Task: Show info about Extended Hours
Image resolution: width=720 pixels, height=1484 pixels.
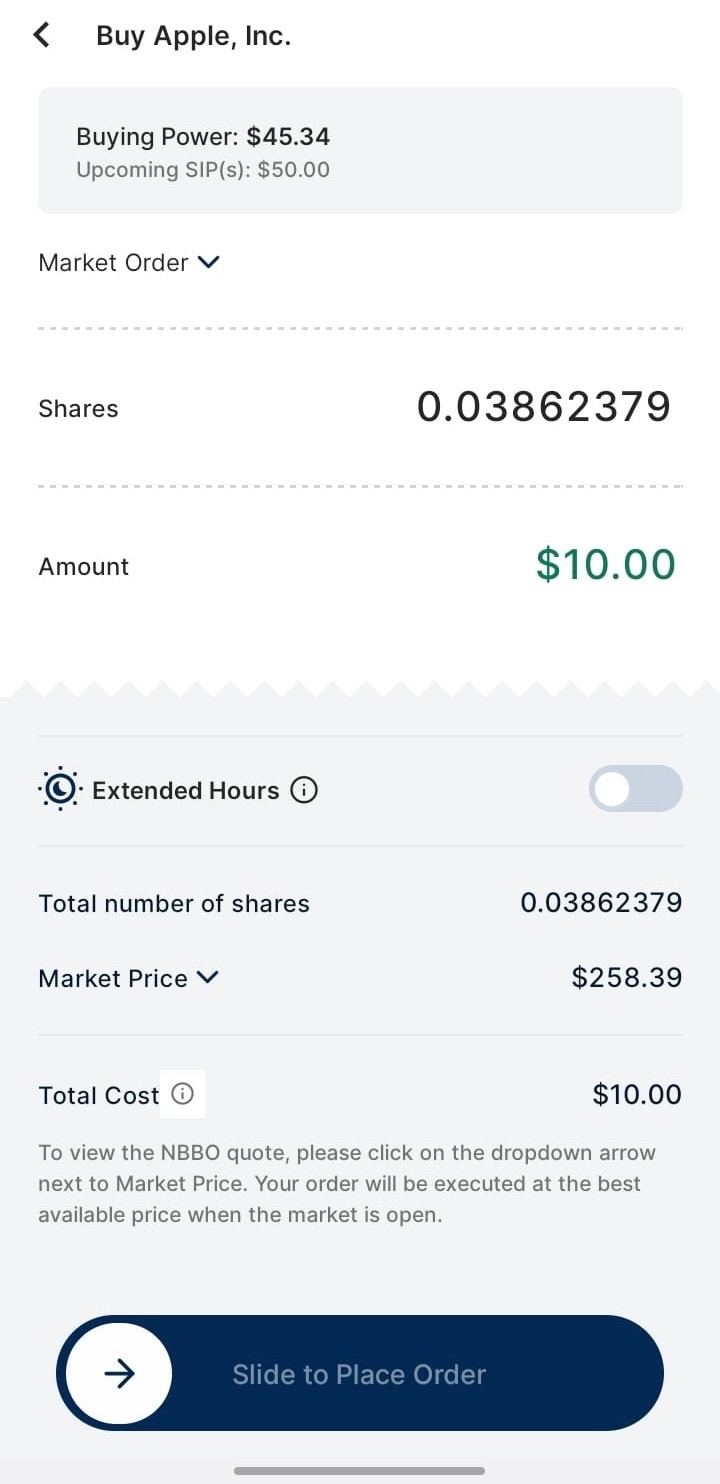Action: point(304,791)
